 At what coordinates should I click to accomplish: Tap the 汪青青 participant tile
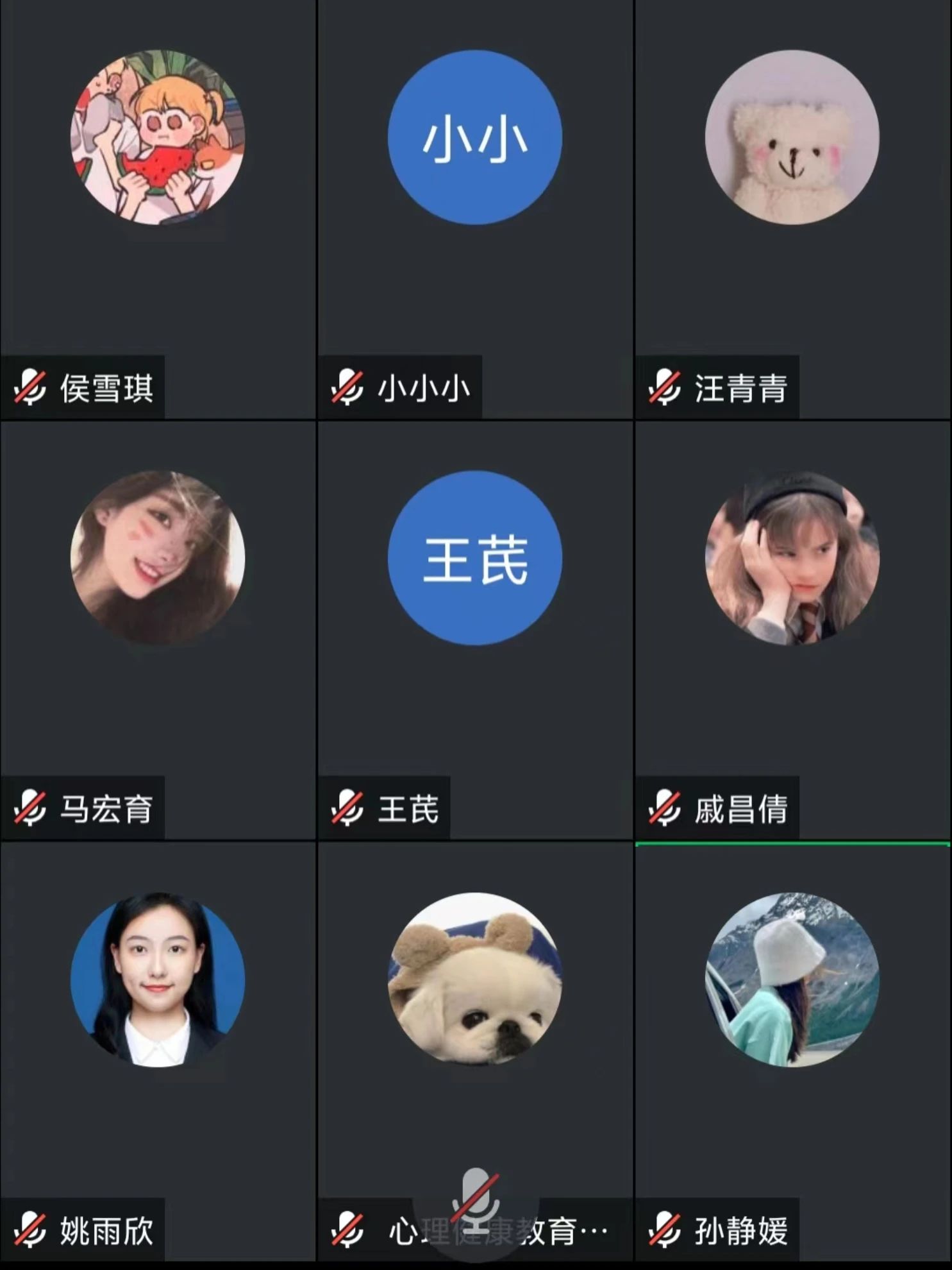pyautogui.click(x=792, y=212)
